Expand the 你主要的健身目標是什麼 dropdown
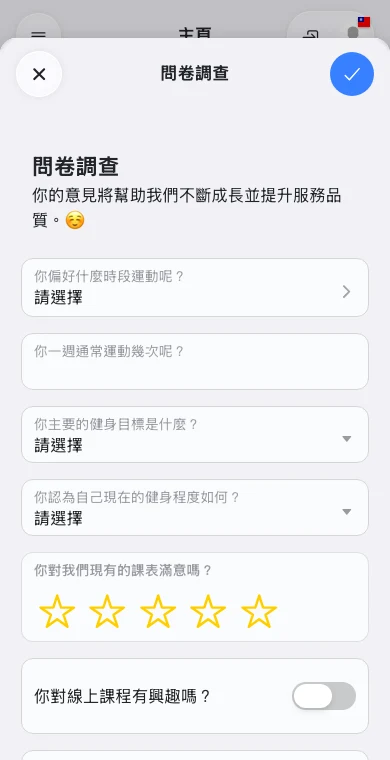390x760 pixels. [x=195, y=434]
